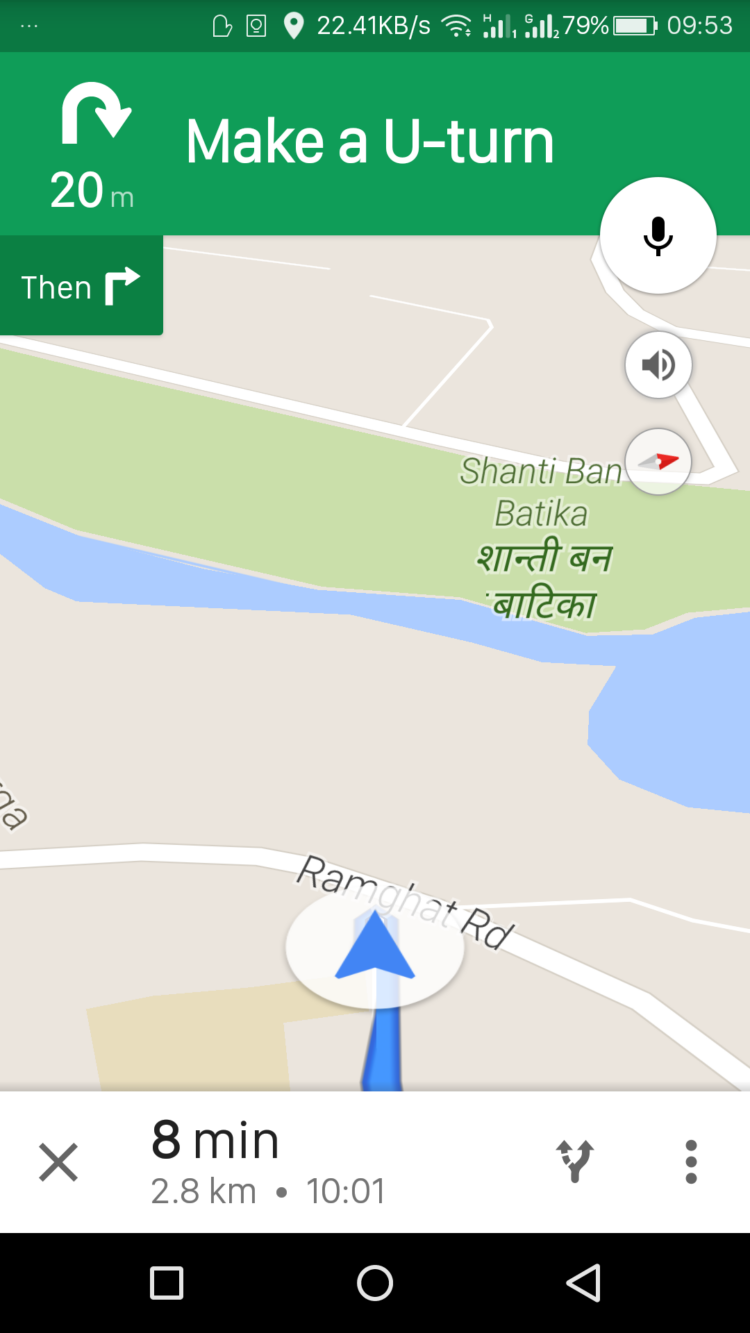Image resolution: width=750 pixels, height=1333 pixels.
Task: Exit navigation with the X button
Action: click(x=58, y=1162)
